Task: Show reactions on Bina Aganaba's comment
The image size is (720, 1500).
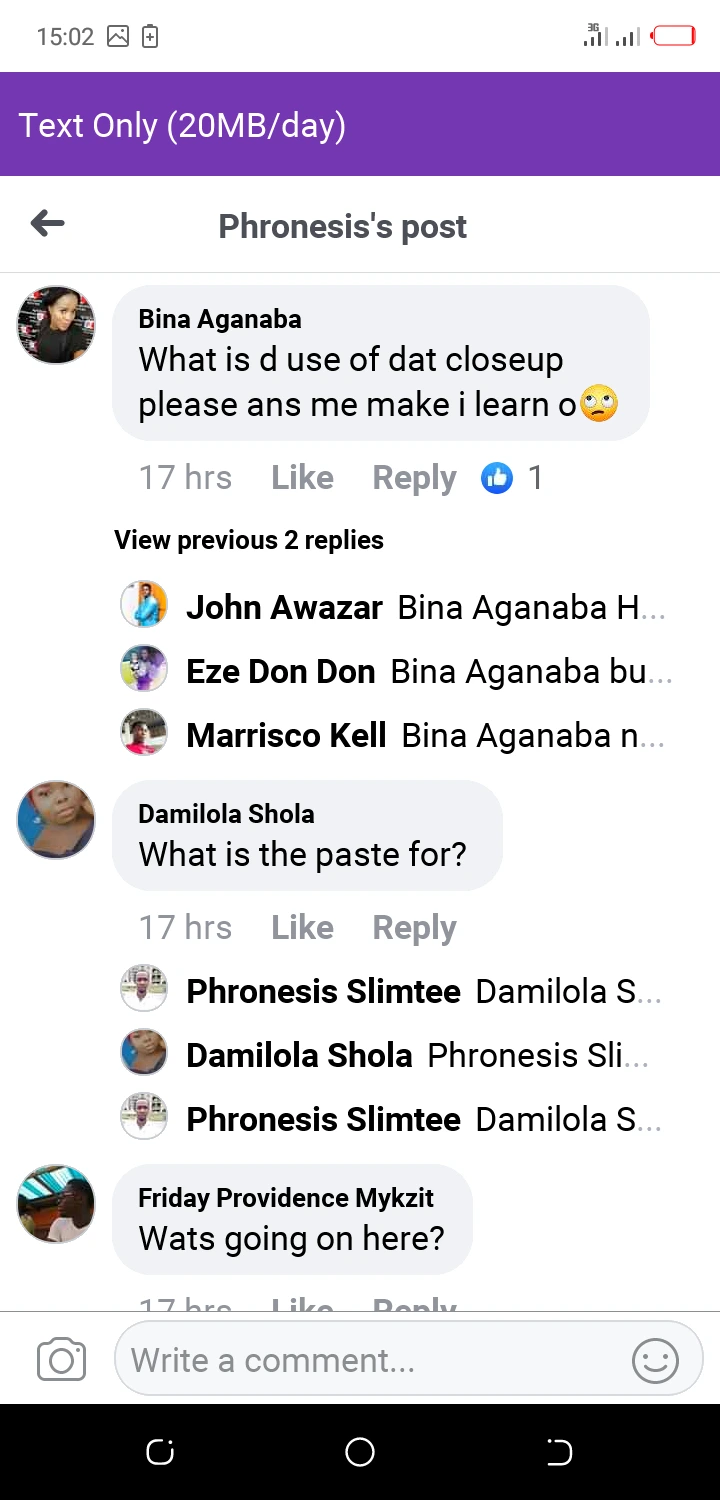Action: click(x=511, y=478)
